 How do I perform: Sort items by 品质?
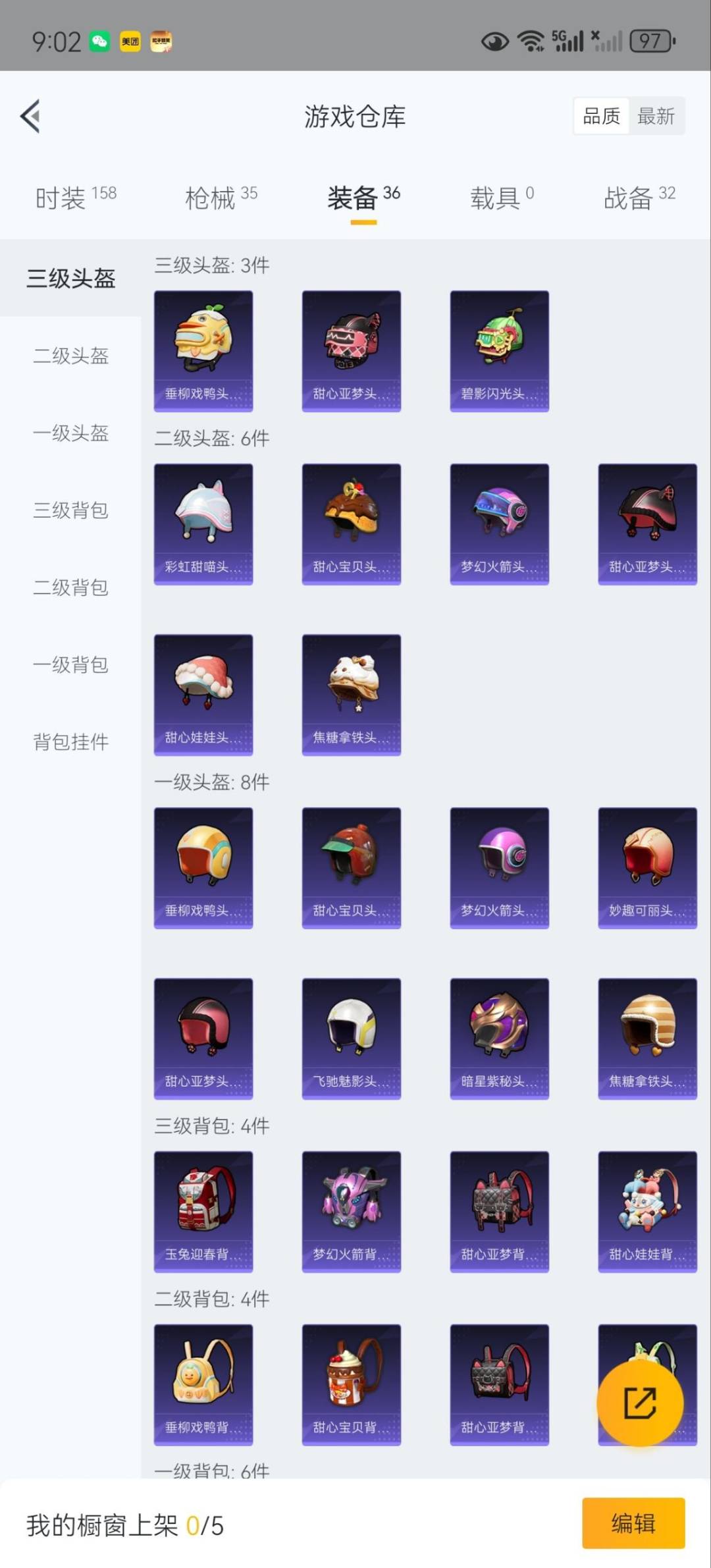[601, 117]
